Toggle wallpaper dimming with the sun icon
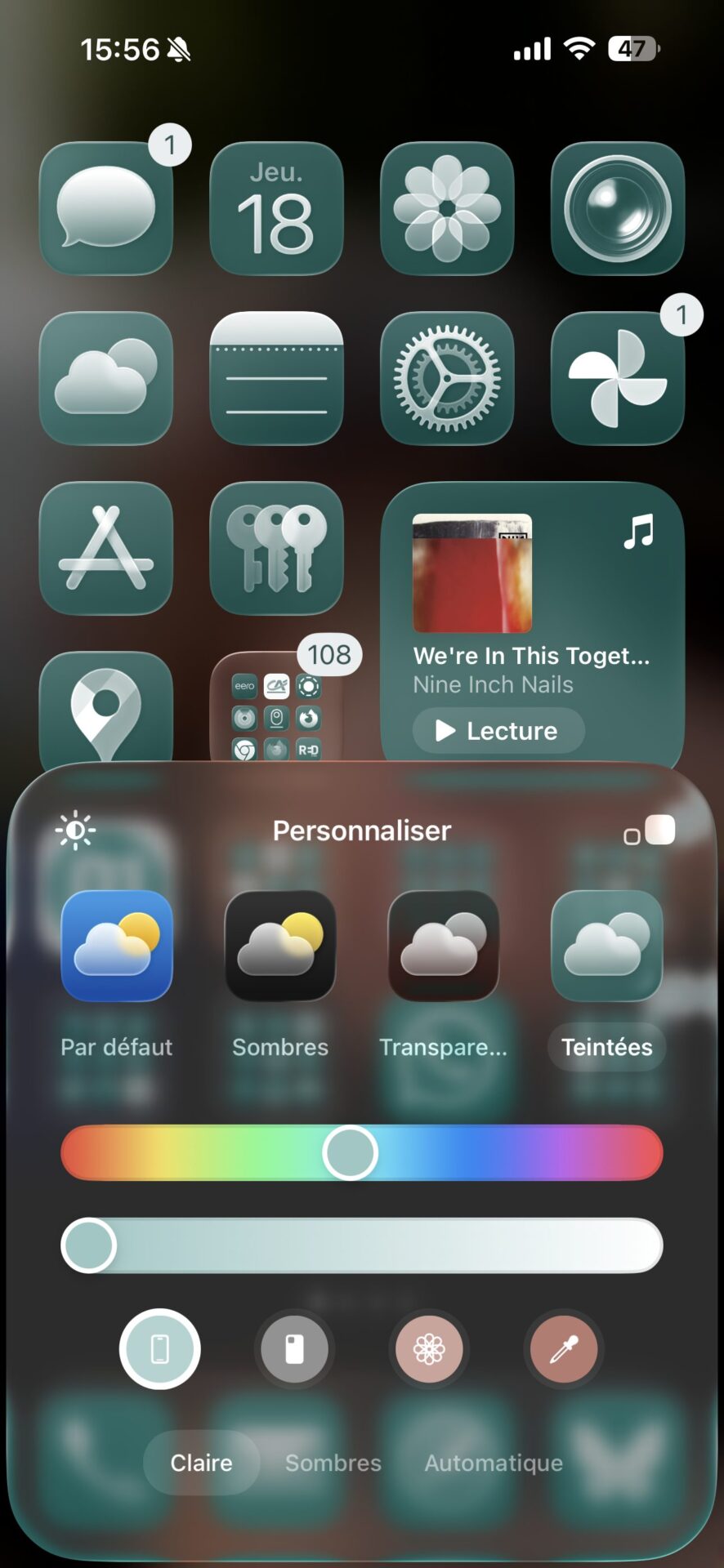 tap(75, 831)
